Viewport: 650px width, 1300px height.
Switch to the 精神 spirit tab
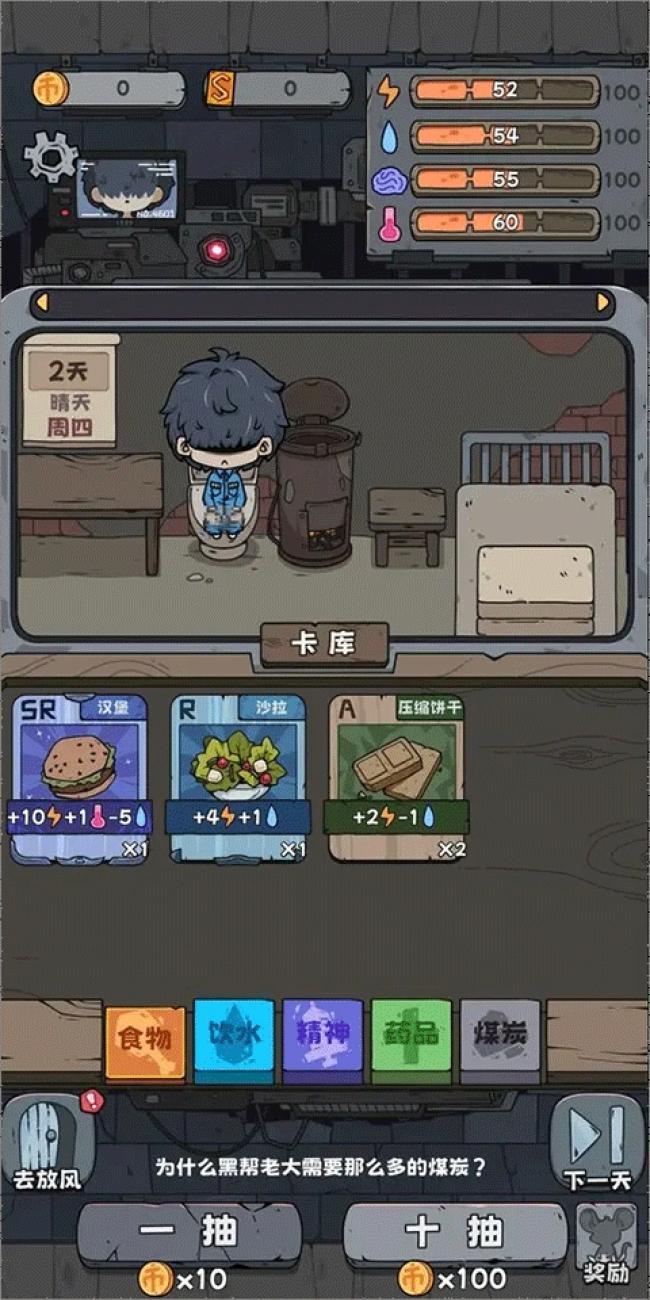tap(322, 1039)
